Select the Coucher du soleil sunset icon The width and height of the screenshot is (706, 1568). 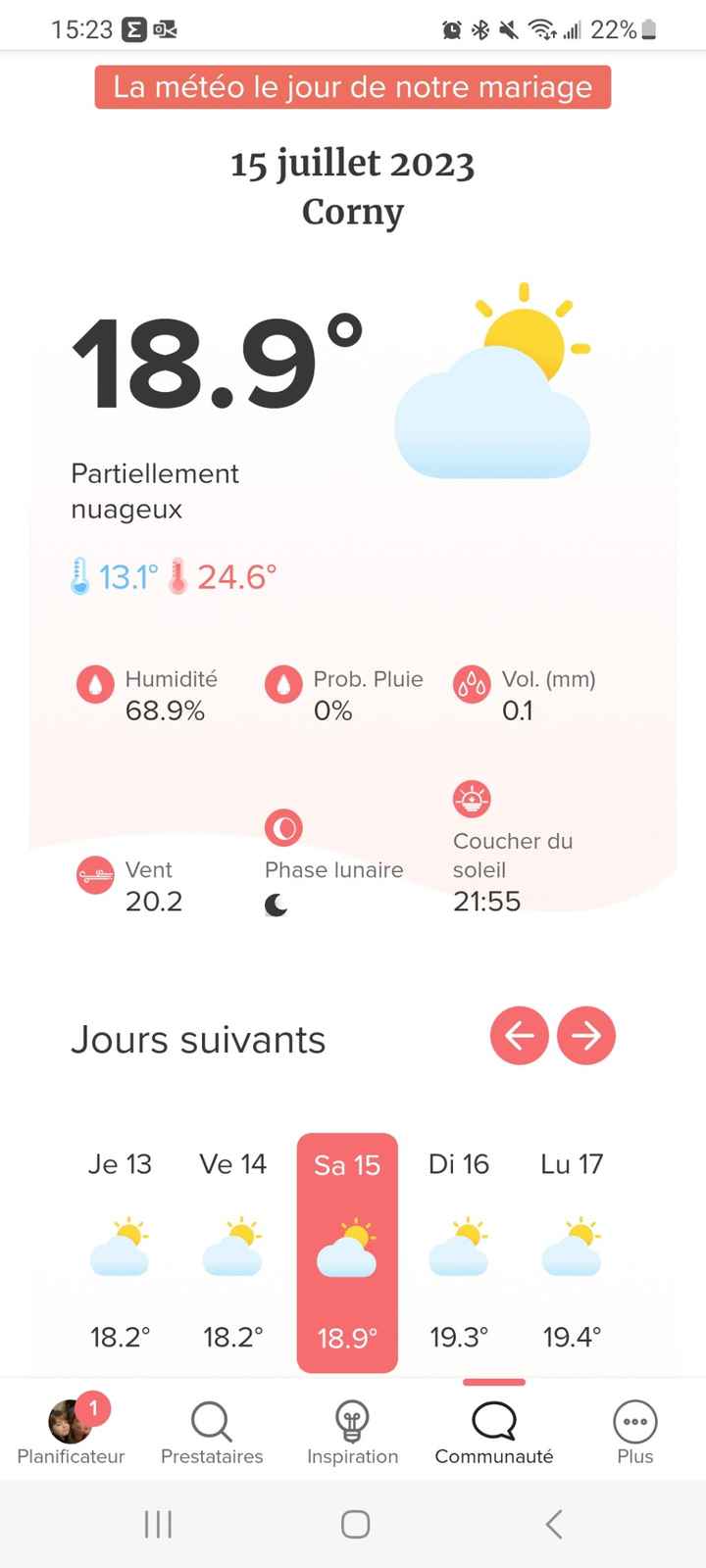(x=472, y=799)
